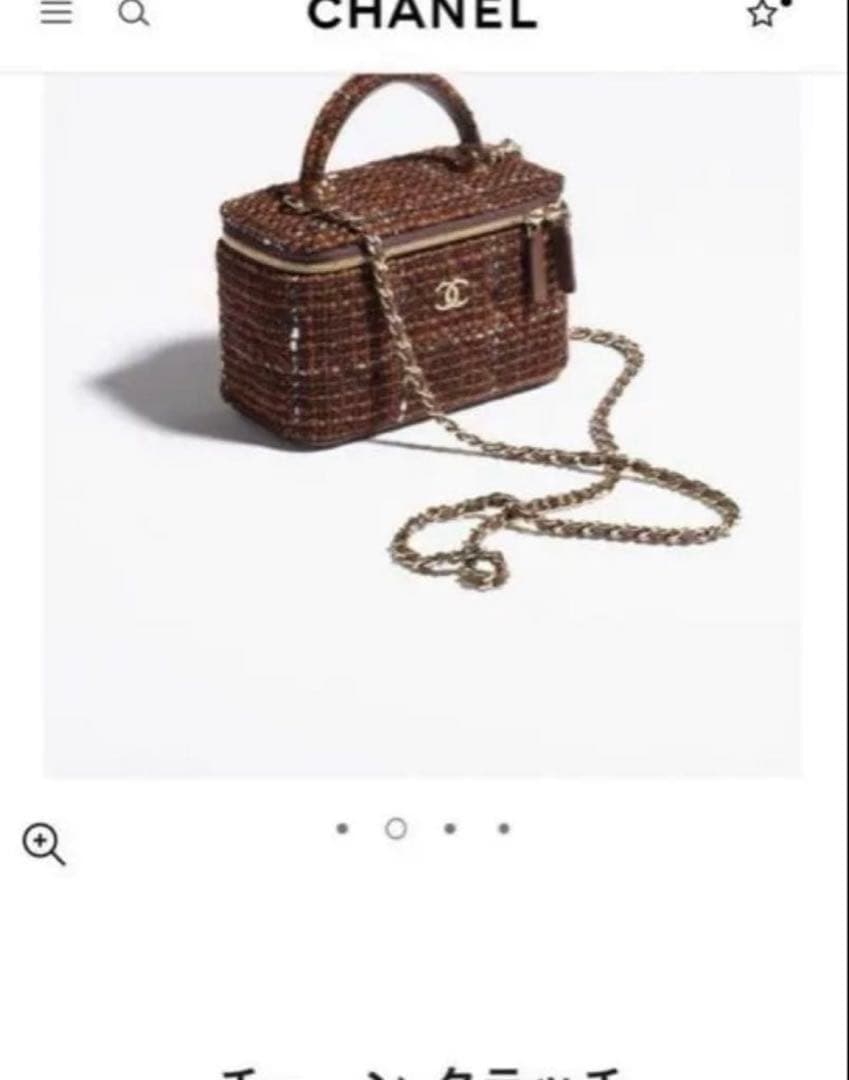Open the wishlist star
This screenshot has width=849, height=1080.
[763, 13]
